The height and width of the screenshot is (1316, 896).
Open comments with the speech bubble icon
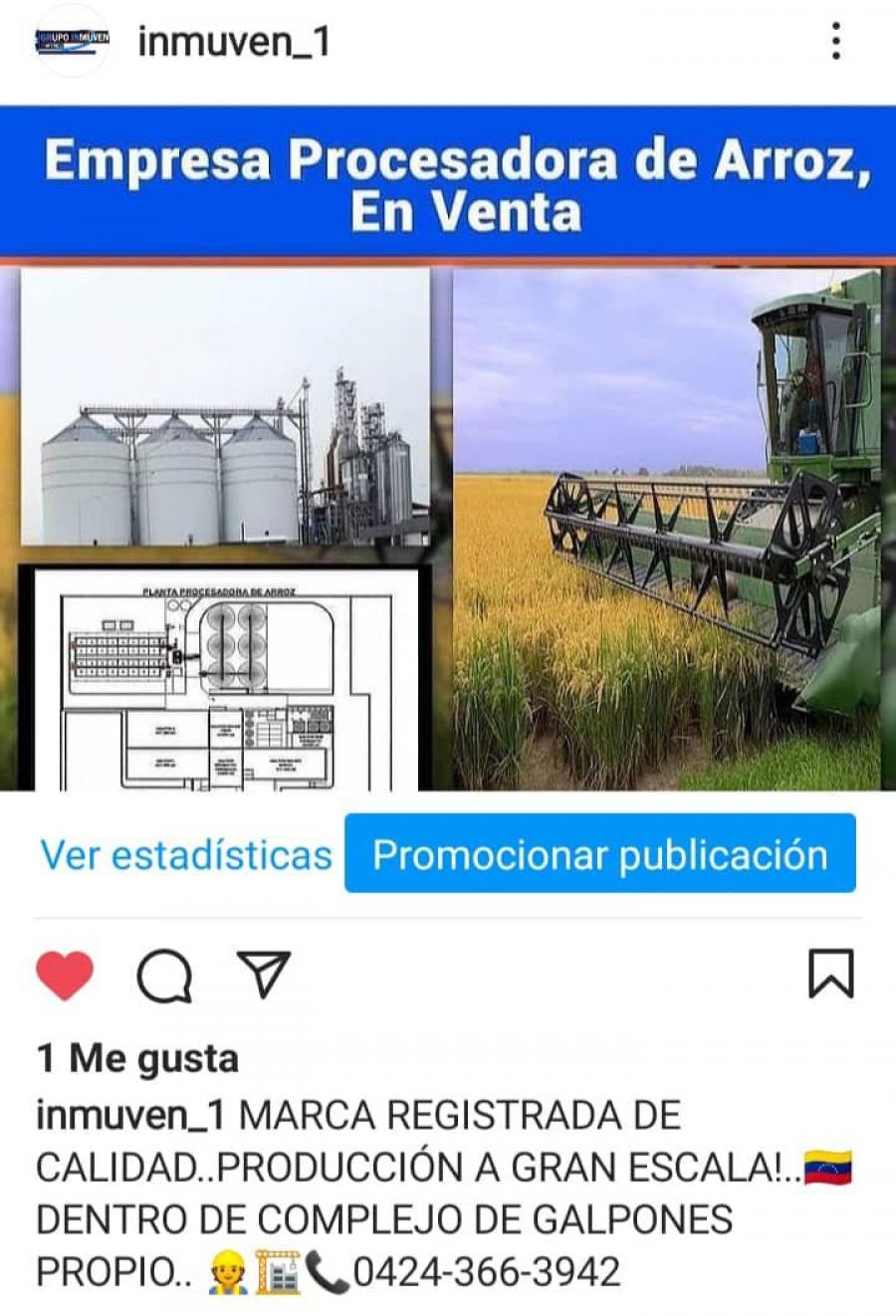click(164, 976)
